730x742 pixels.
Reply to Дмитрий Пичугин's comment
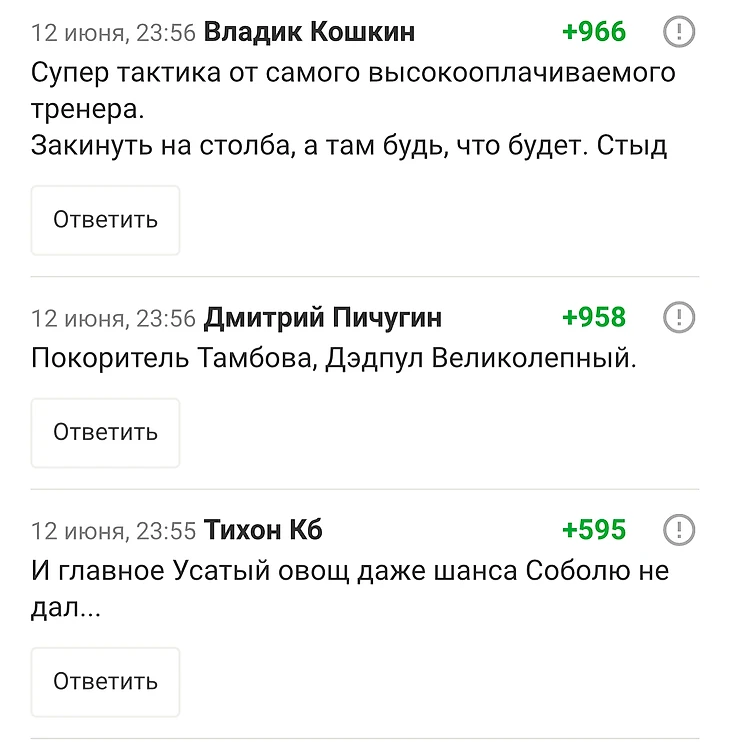(x=105, y=432)
